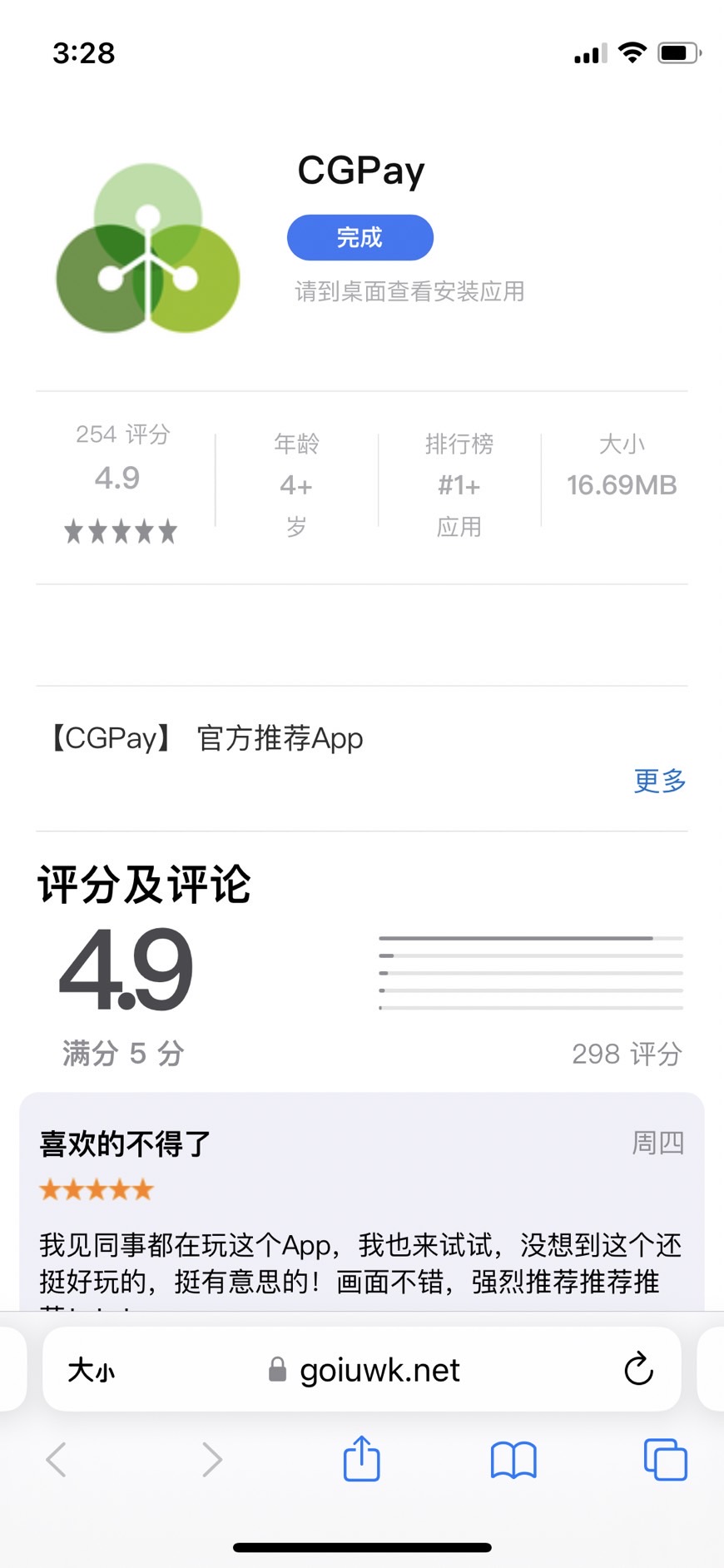Screen dimensions: 724x1568
Task: Open the 喜欢的不得了 review card
Action: 362,1207
